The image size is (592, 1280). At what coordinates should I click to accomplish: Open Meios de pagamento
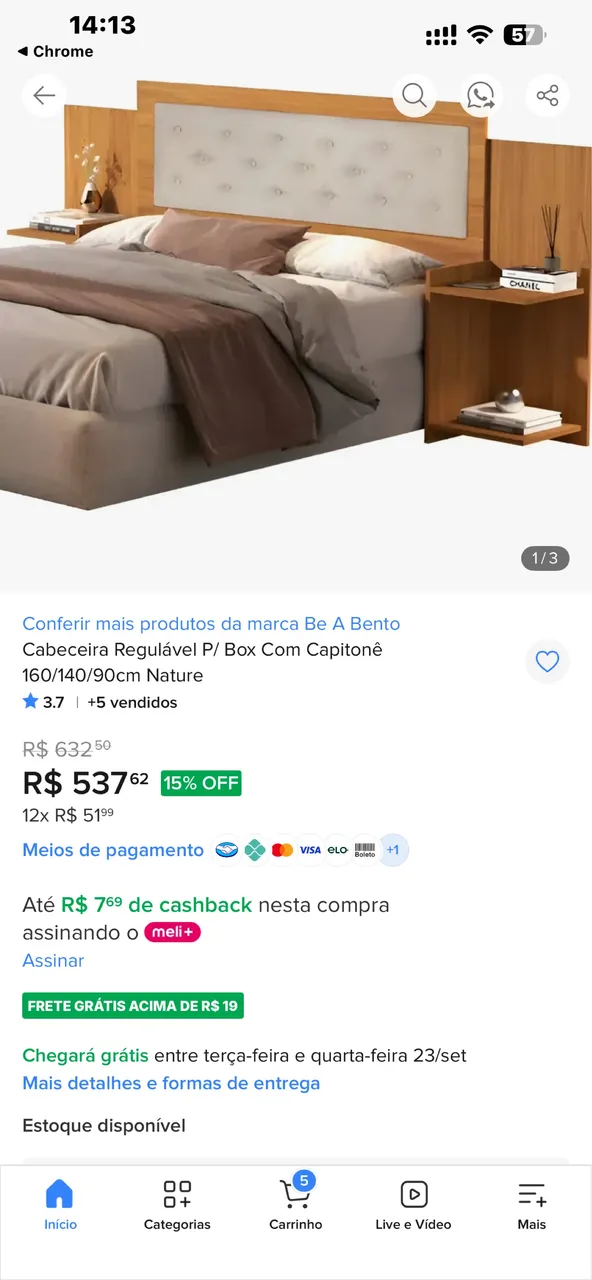pos(113,850)
